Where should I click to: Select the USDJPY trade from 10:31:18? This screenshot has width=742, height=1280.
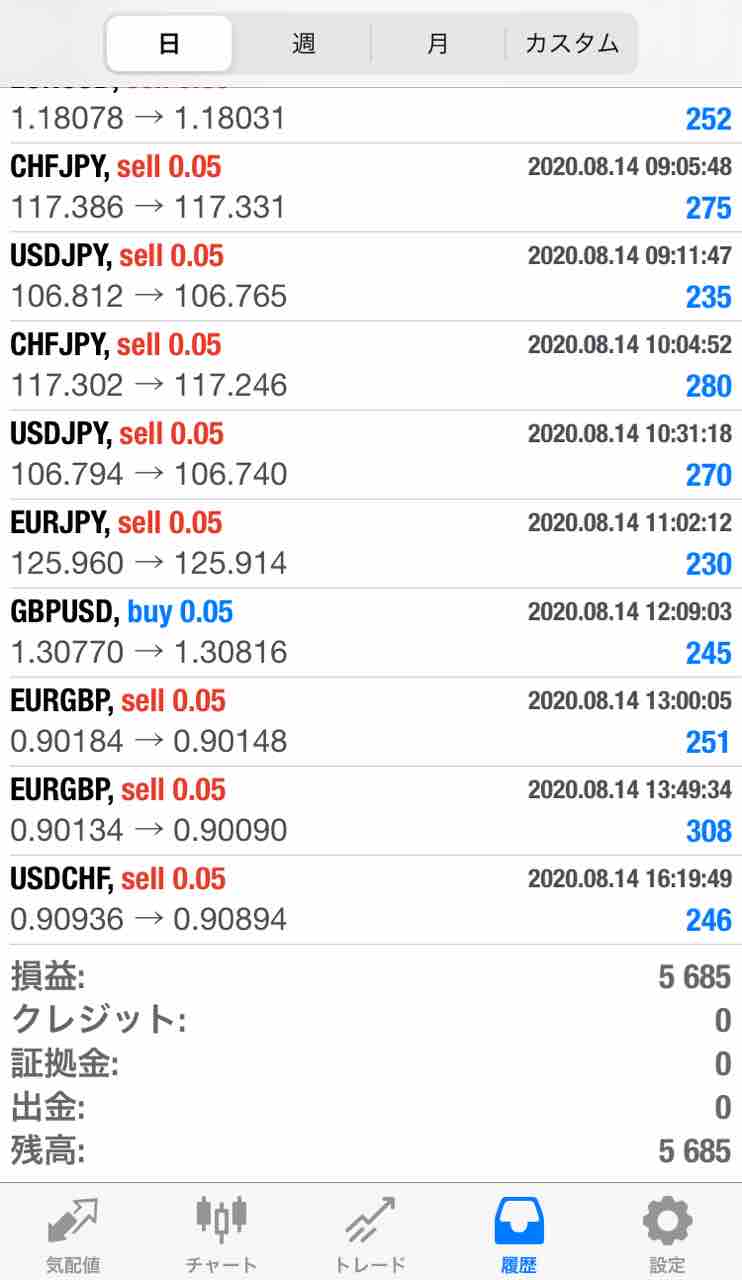pyautogui.click(x=370, y=454)
